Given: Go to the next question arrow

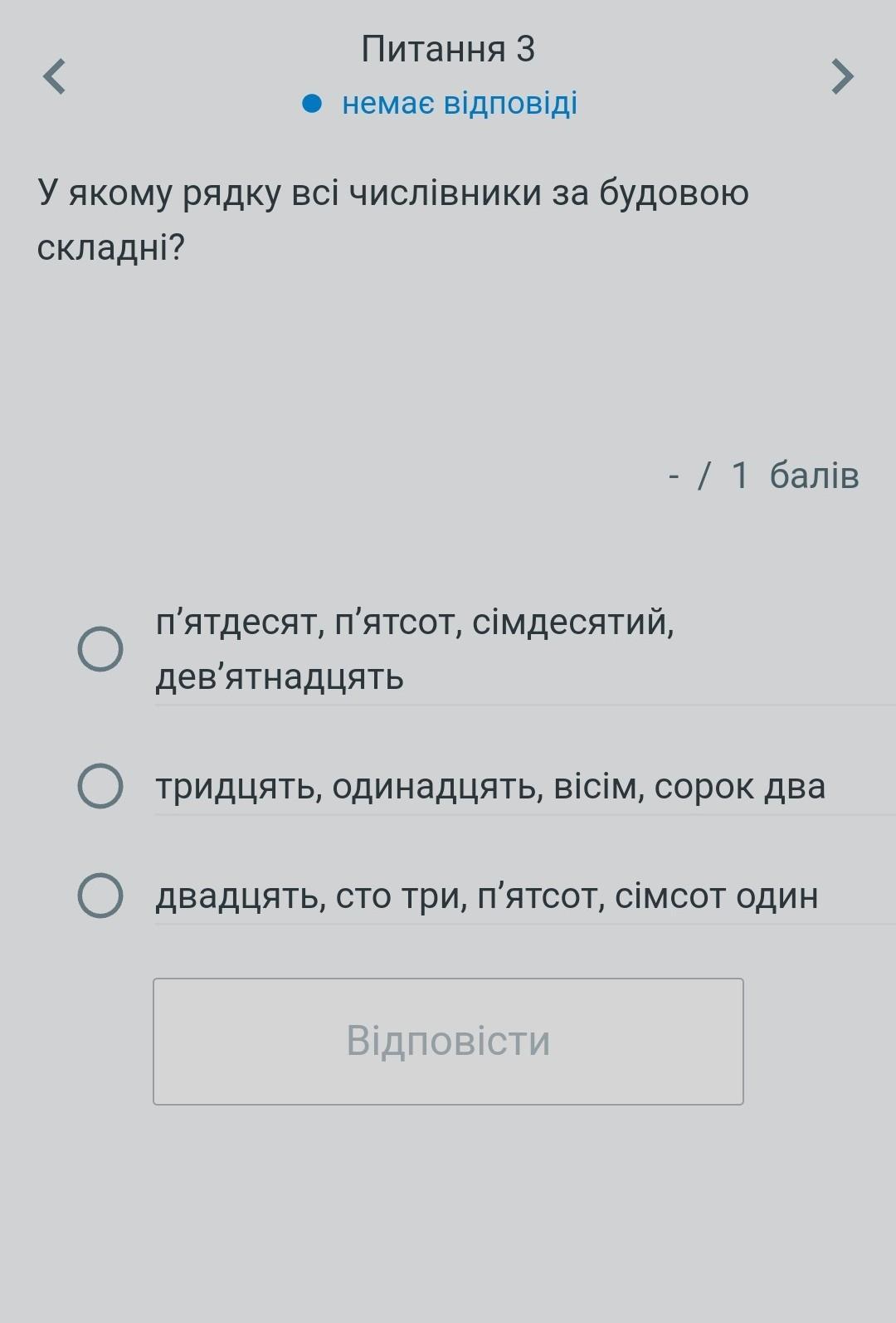Looking at the screenshot, I should click(x=842, y=76).
